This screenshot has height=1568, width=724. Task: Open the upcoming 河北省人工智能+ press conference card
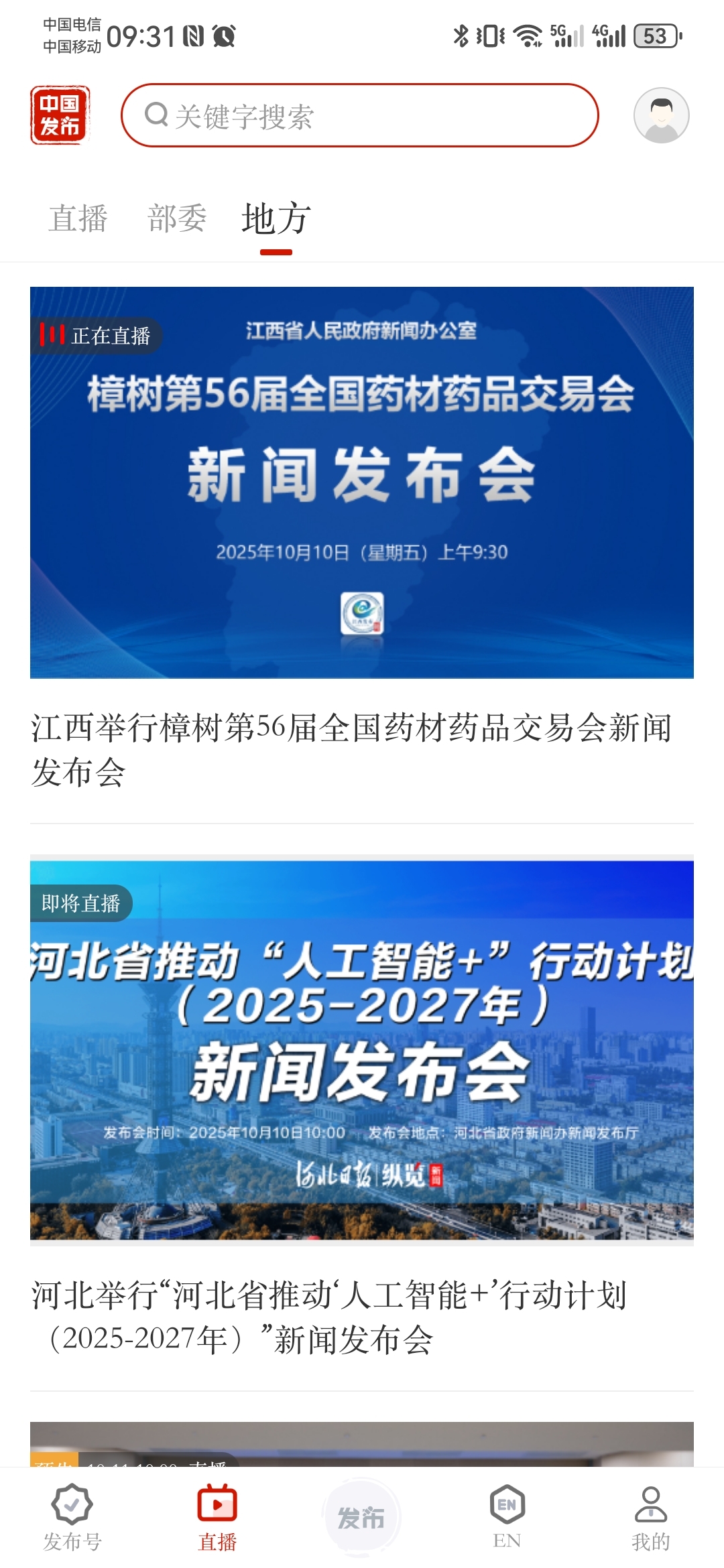[x=362, y=1049]
